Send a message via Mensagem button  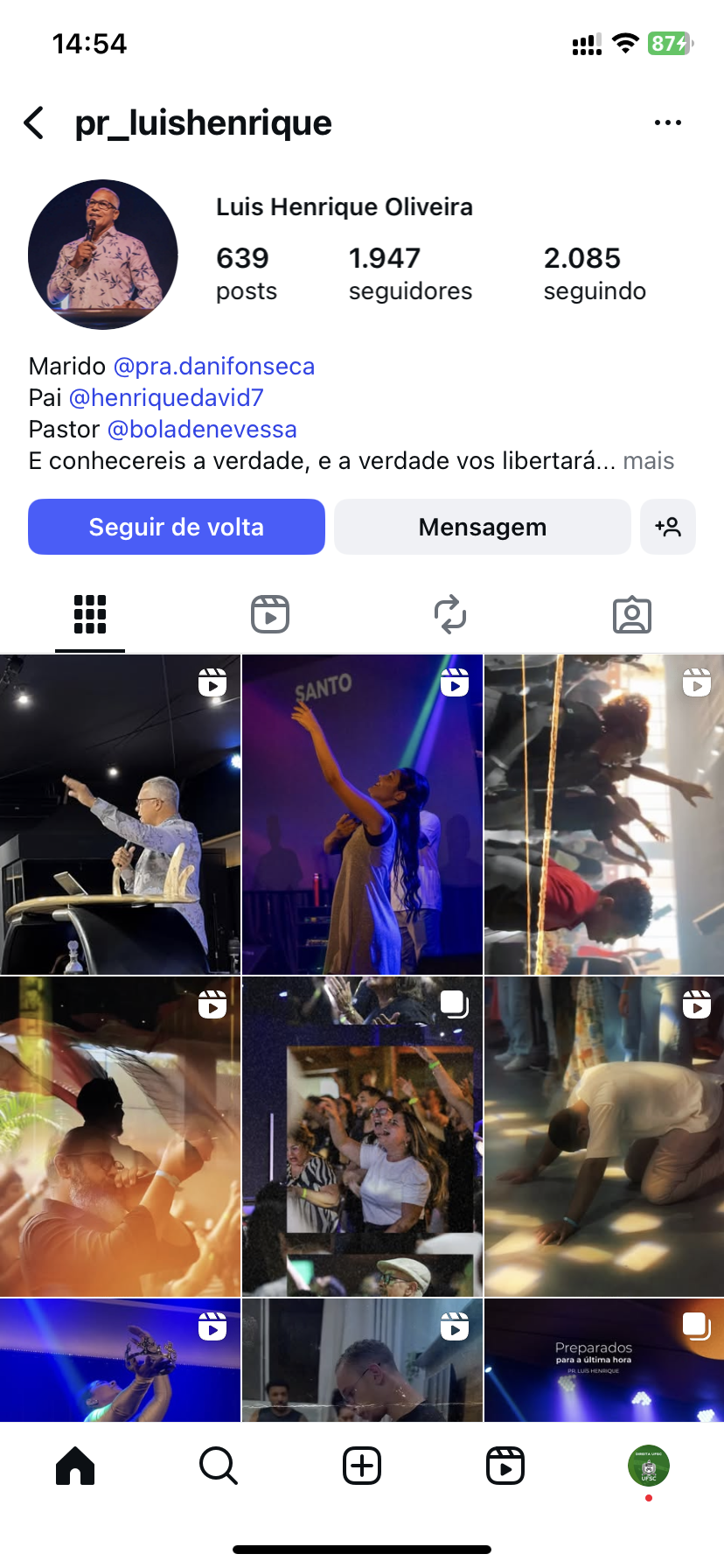[x=482, y=527]
